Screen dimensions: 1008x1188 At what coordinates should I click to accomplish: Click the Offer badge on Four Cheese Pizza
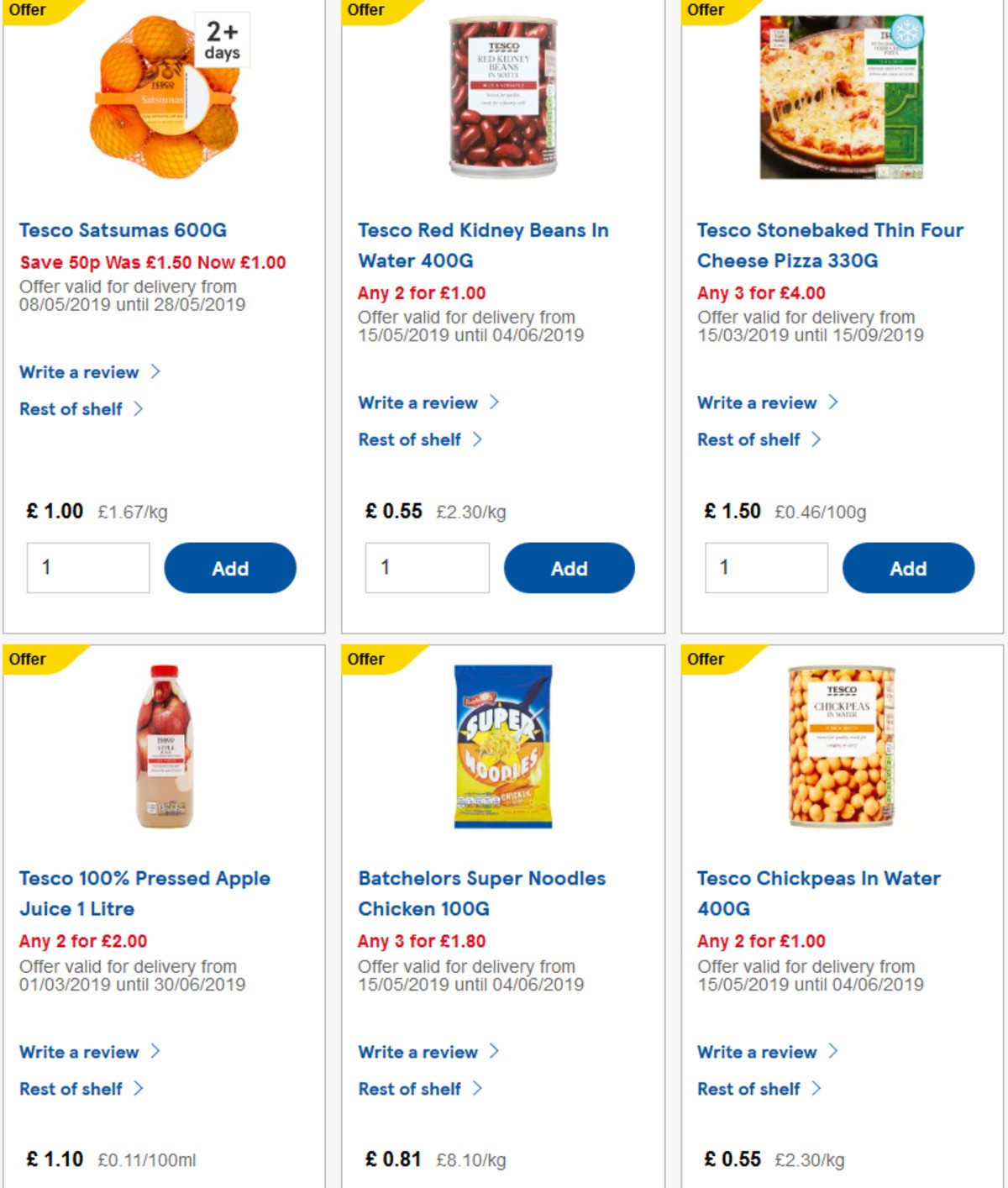coord(706,10)
